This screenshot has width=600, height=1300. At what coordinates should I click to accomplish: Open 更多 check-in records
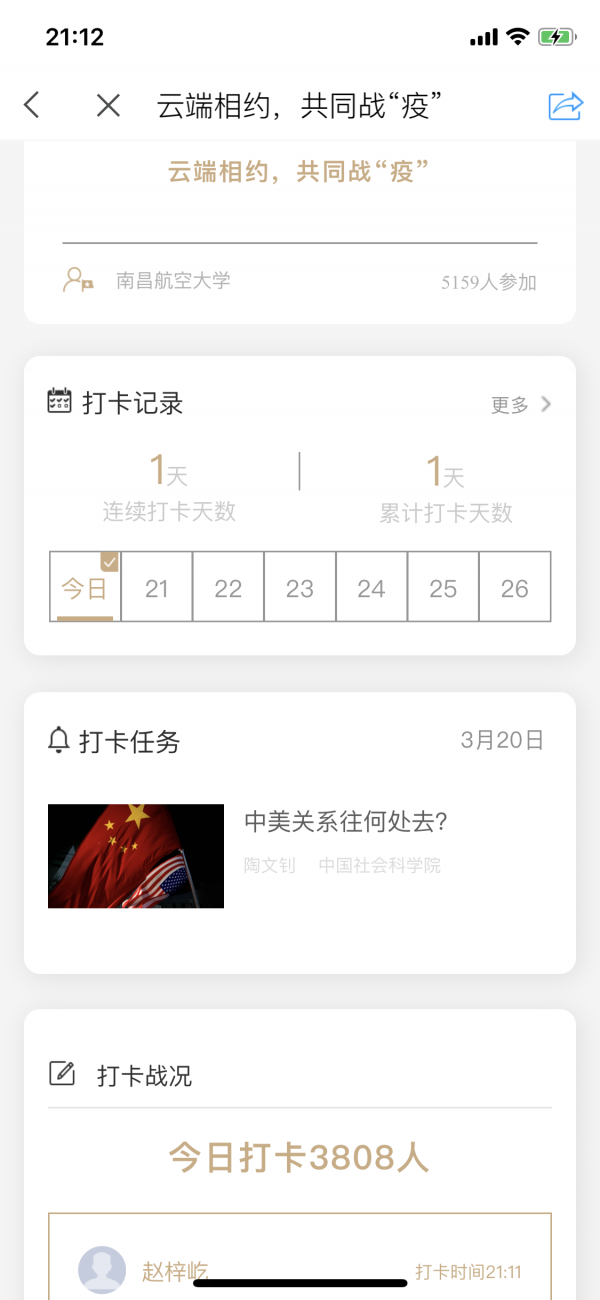point(521,404)
